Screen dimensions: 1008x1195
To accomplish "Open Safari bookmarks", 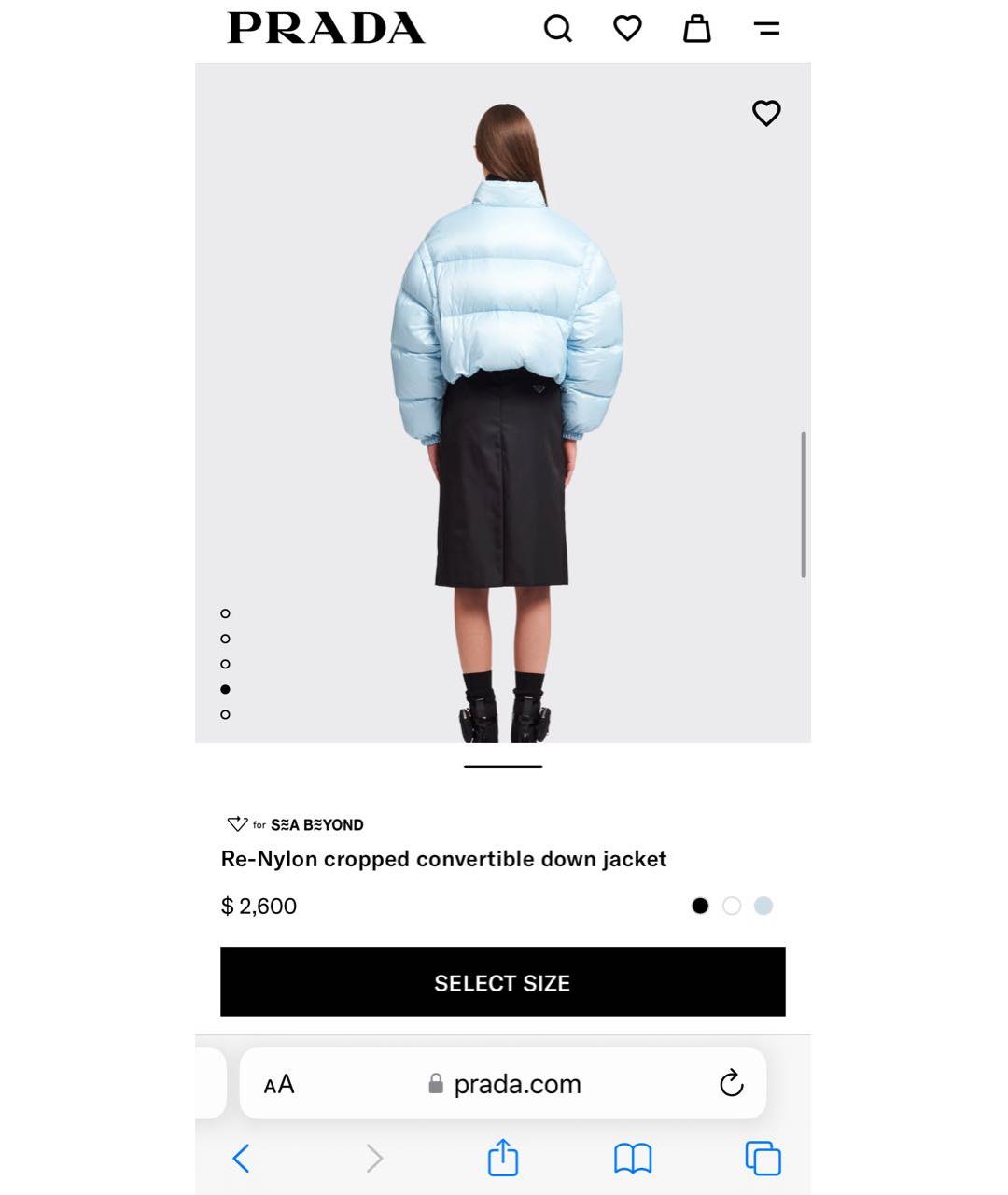I will pos(633,1159).
